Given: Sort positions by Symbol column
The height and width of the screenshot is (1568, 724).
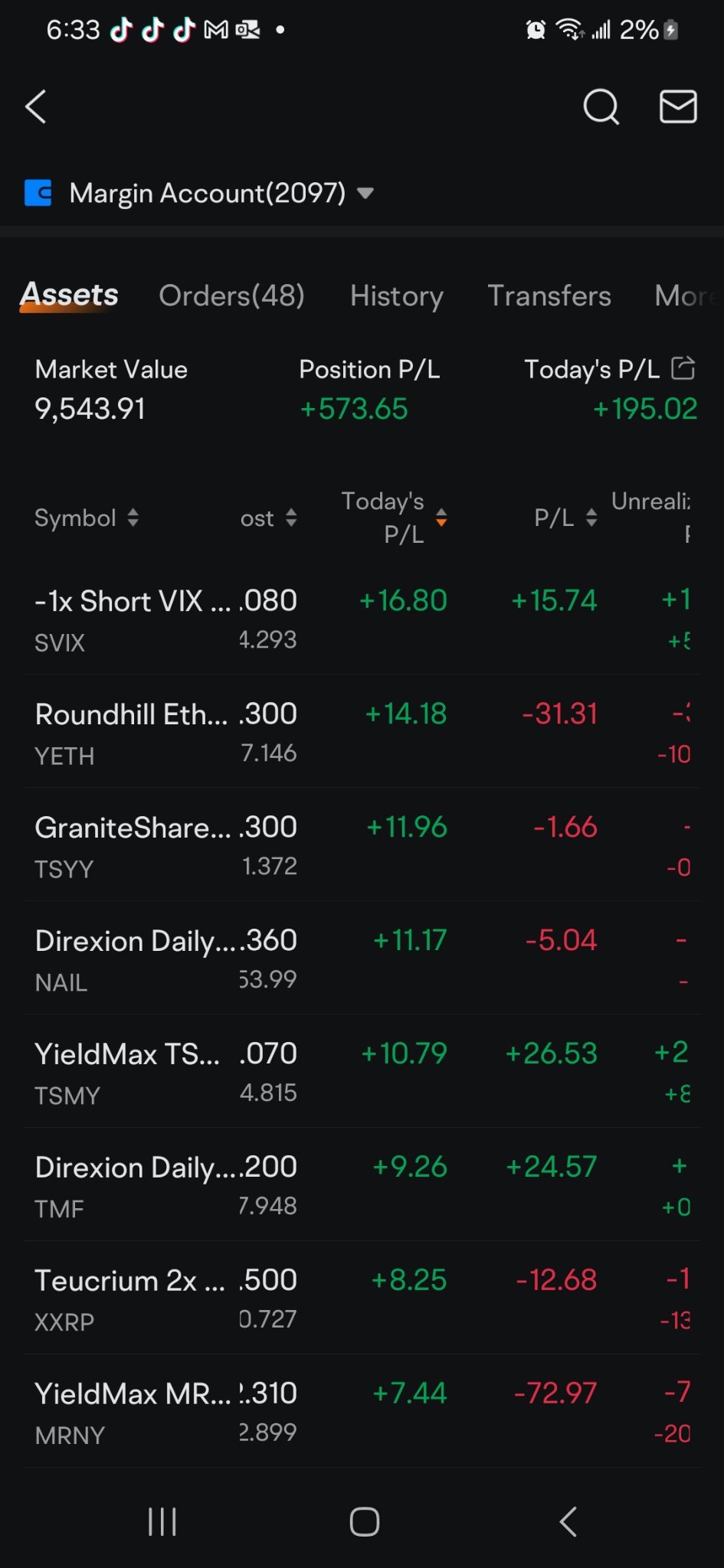Looking at the screenshot, I should (x=87, y=518).
